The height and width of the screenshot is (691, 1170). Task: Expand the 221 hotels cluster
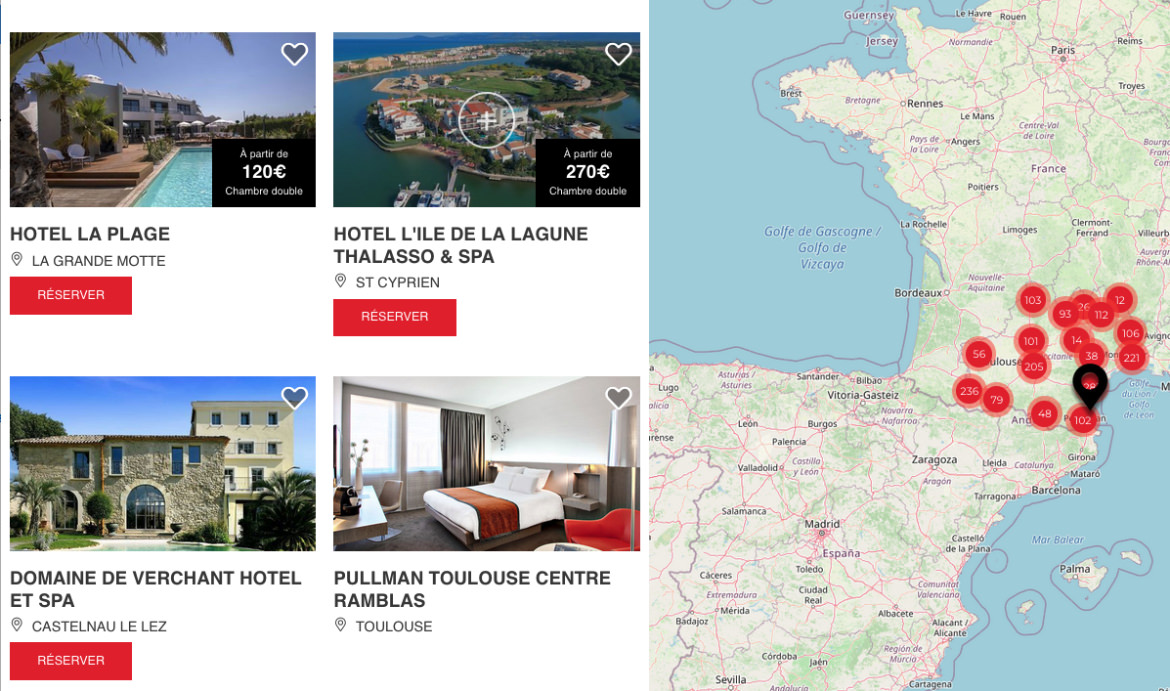point(1131,358)
